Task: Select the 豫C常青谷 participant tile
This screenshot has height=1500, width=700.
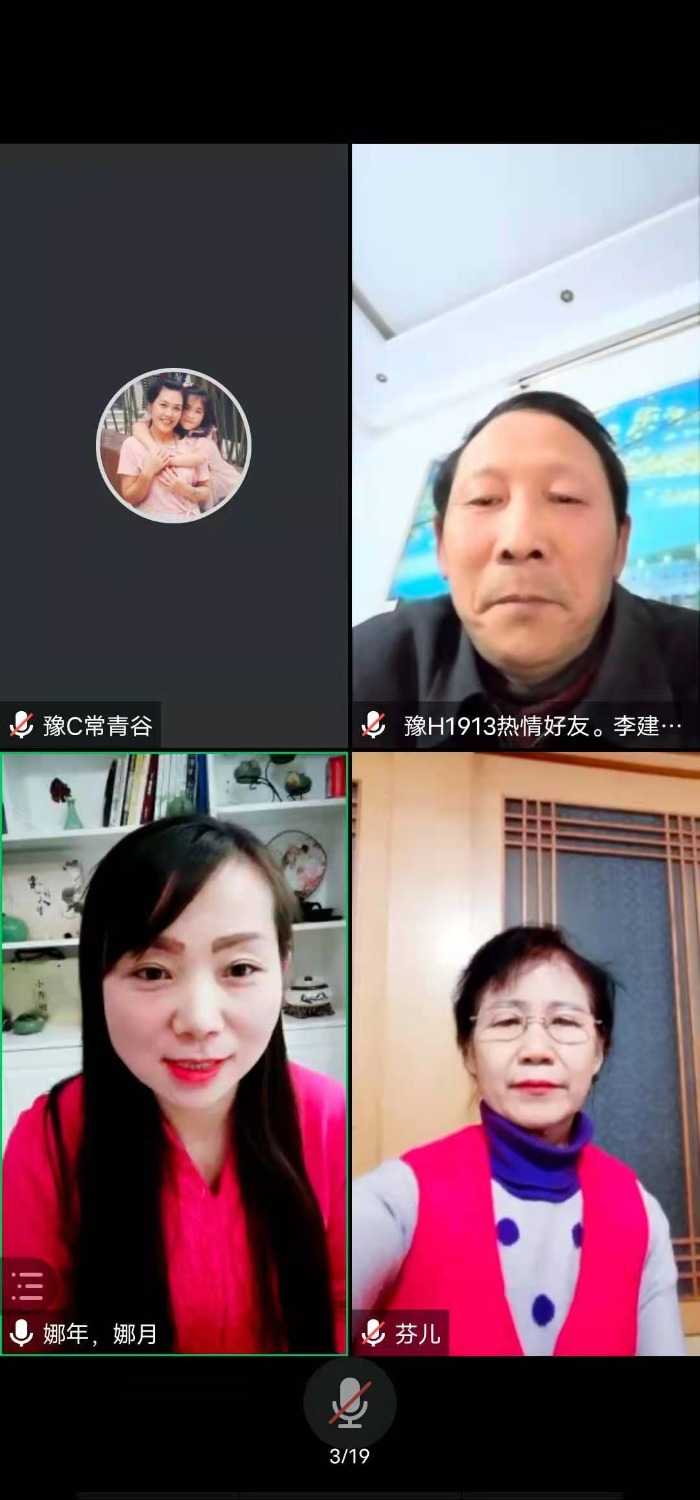Action: (174, 445)
